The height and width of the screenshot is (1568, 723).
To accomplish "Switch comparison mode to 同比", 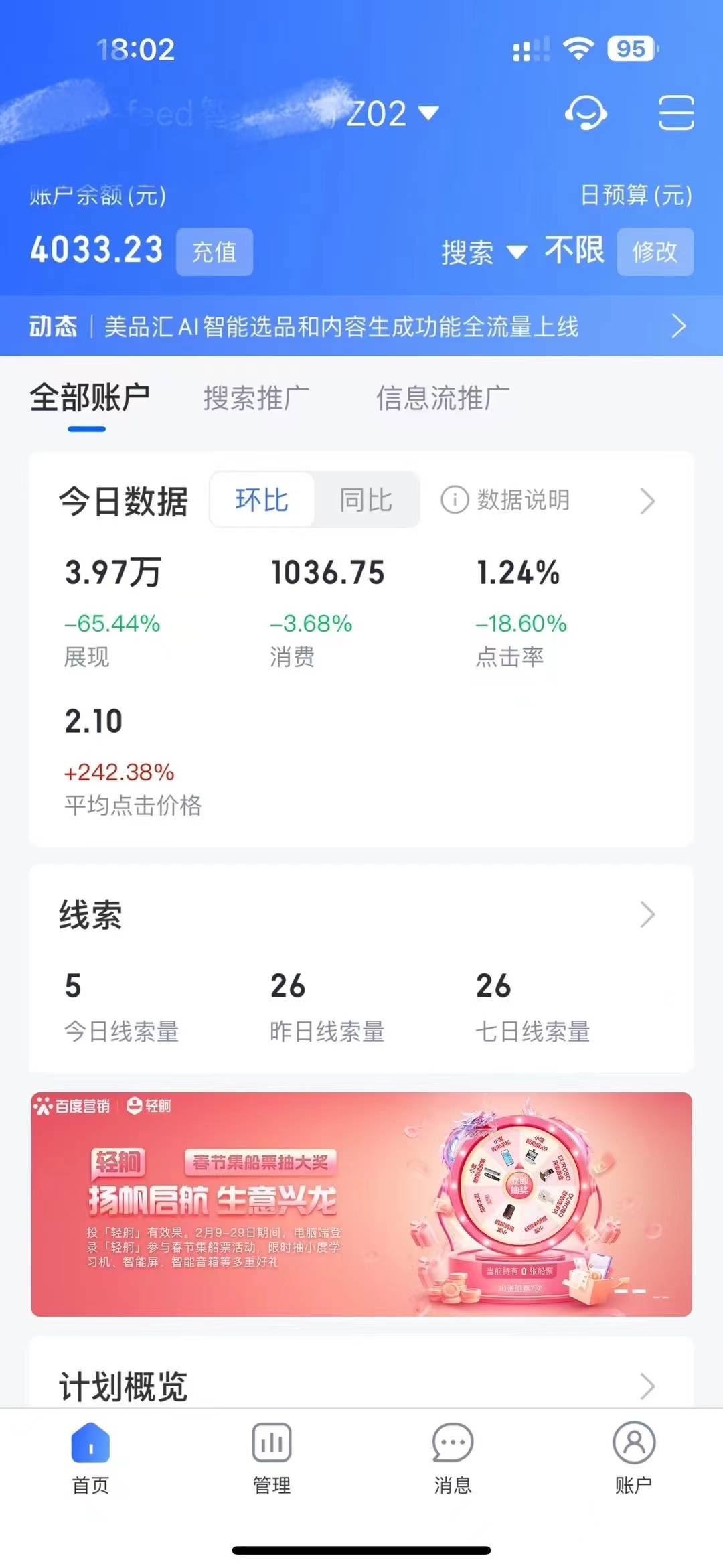I will tap(365, 500).
